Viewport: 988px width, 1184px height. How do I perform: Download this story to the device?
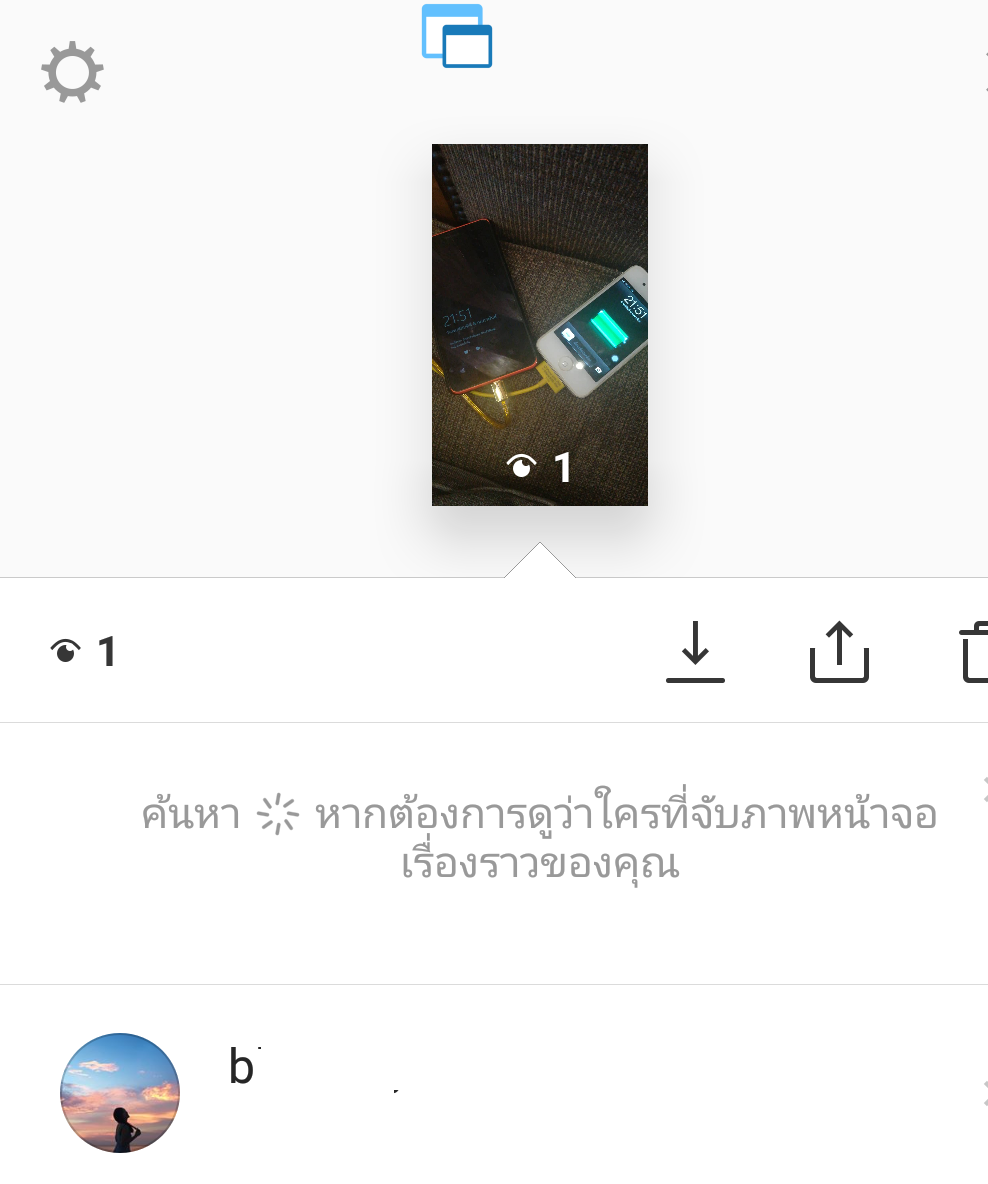coord(695,652)
